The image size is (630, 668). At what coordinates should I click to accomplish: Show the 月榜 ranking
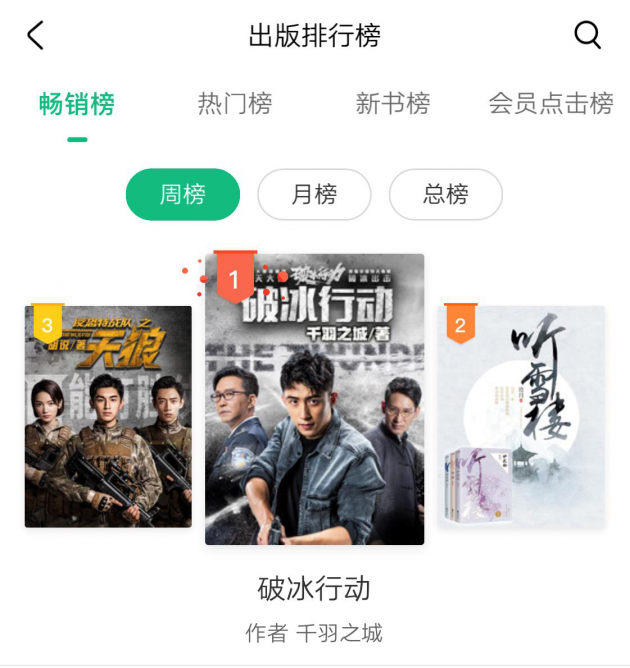[x=314, y=194]
